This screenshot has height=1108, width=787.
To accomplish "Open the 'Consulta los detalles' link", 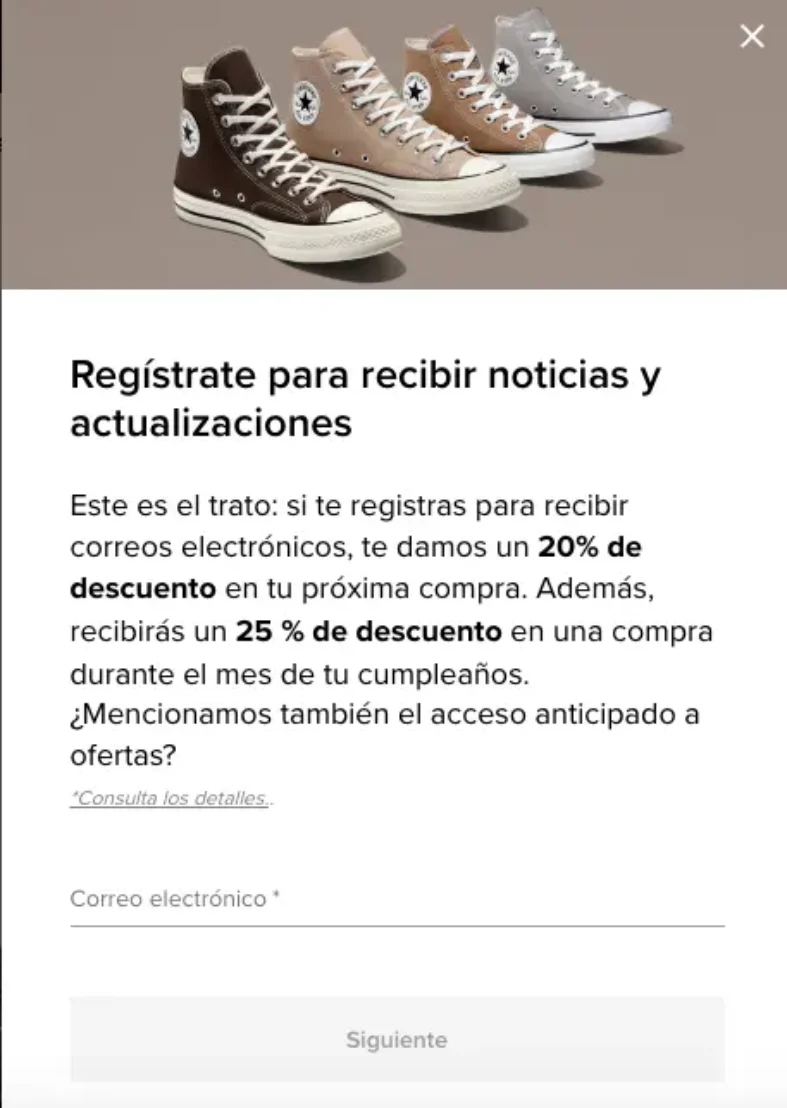I will 169,798.
